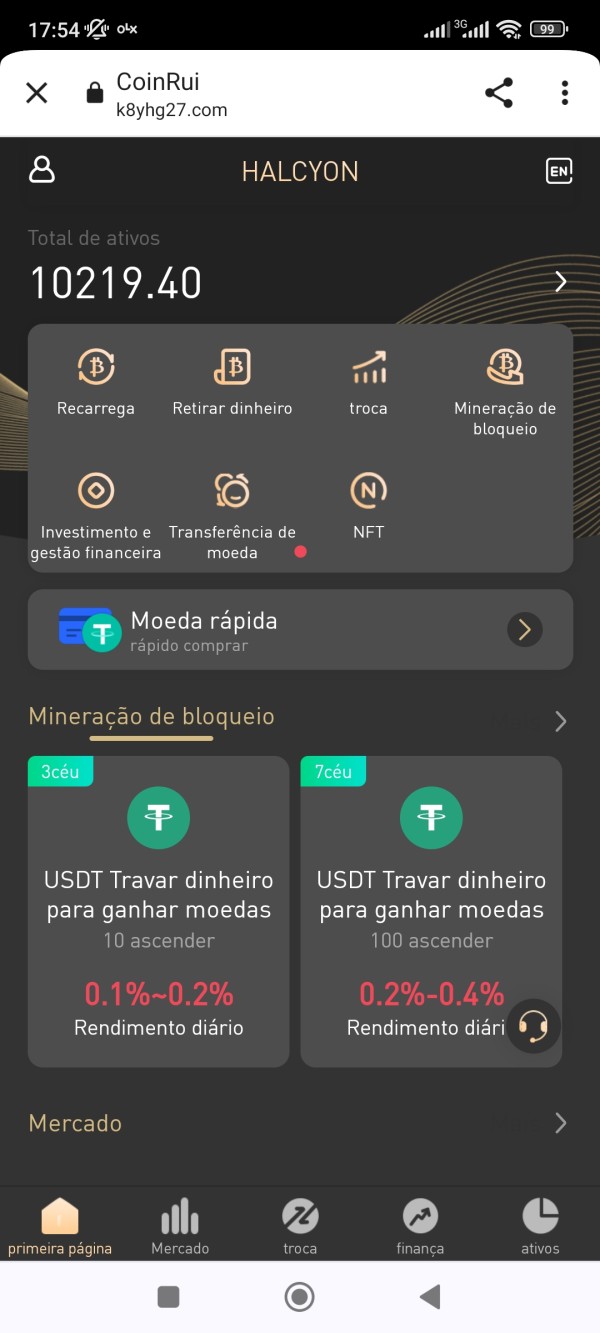The image size is (600, 1333).
Task: Open Moeda rápida quick buy
Action: pyautogui.click(x=300, y=630)
